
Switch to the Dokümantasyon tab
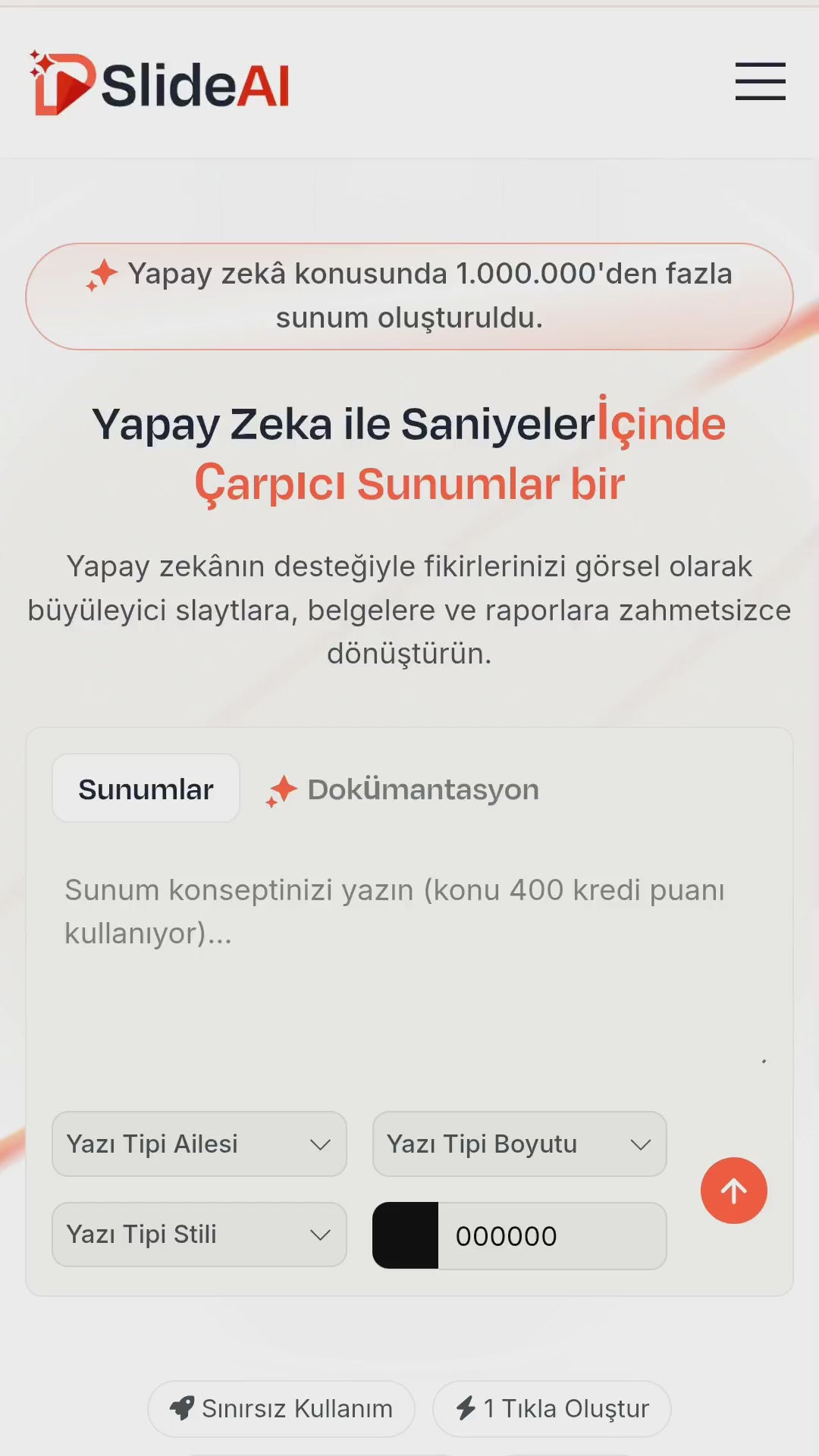point(422,789)
